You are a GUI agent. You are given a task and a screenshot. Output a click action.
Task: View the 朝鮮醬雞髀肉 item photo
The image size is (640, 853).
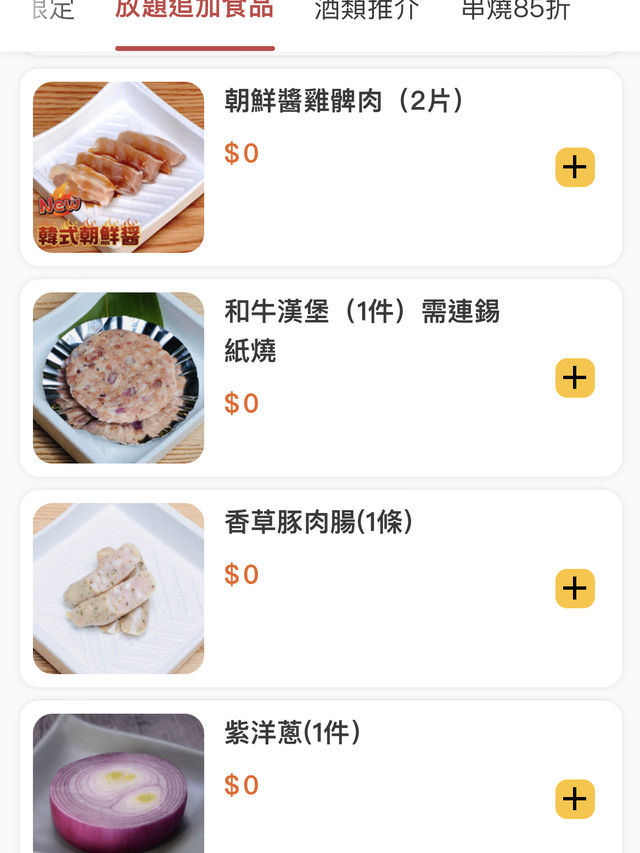tap(118, 167)
